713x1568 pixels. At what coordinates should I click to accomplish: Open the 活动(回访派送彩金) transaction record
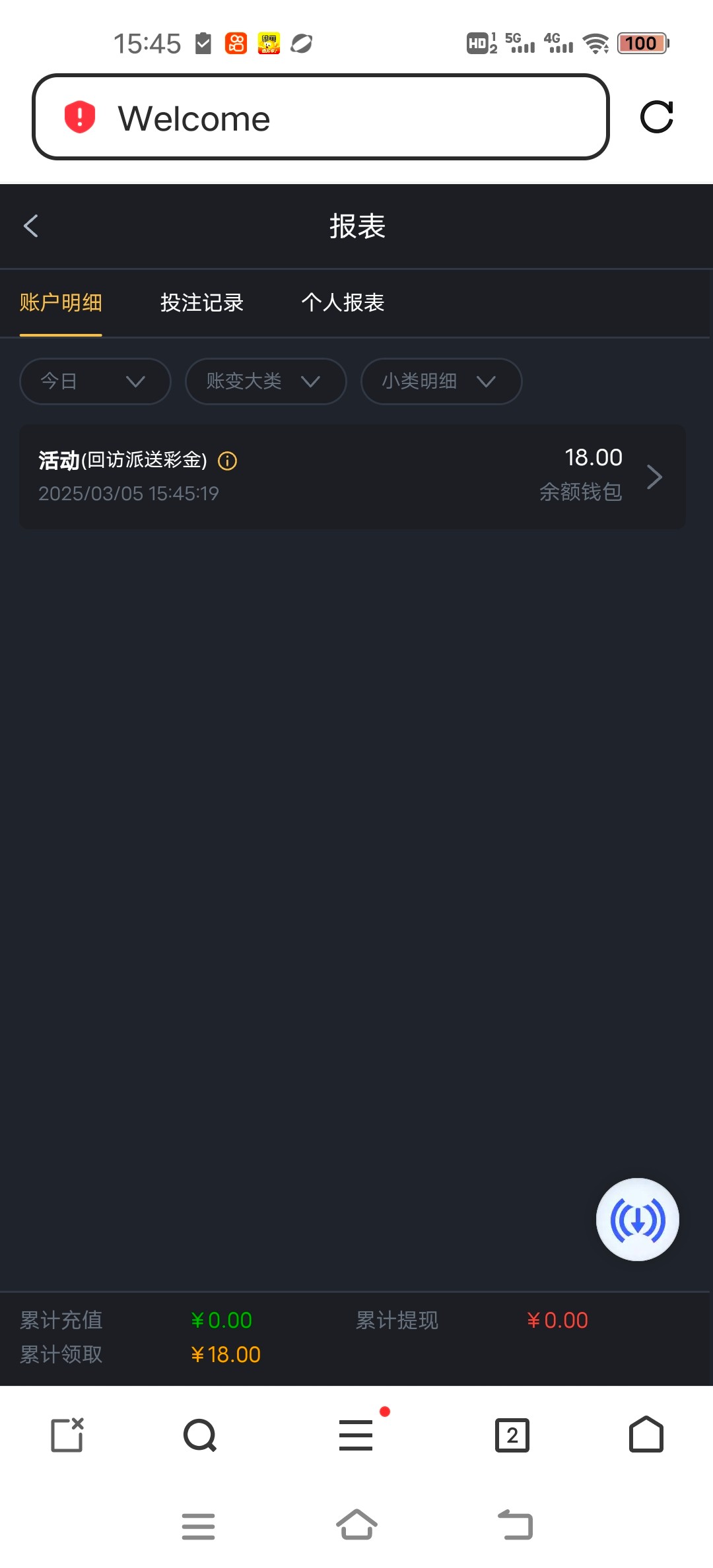352,476
